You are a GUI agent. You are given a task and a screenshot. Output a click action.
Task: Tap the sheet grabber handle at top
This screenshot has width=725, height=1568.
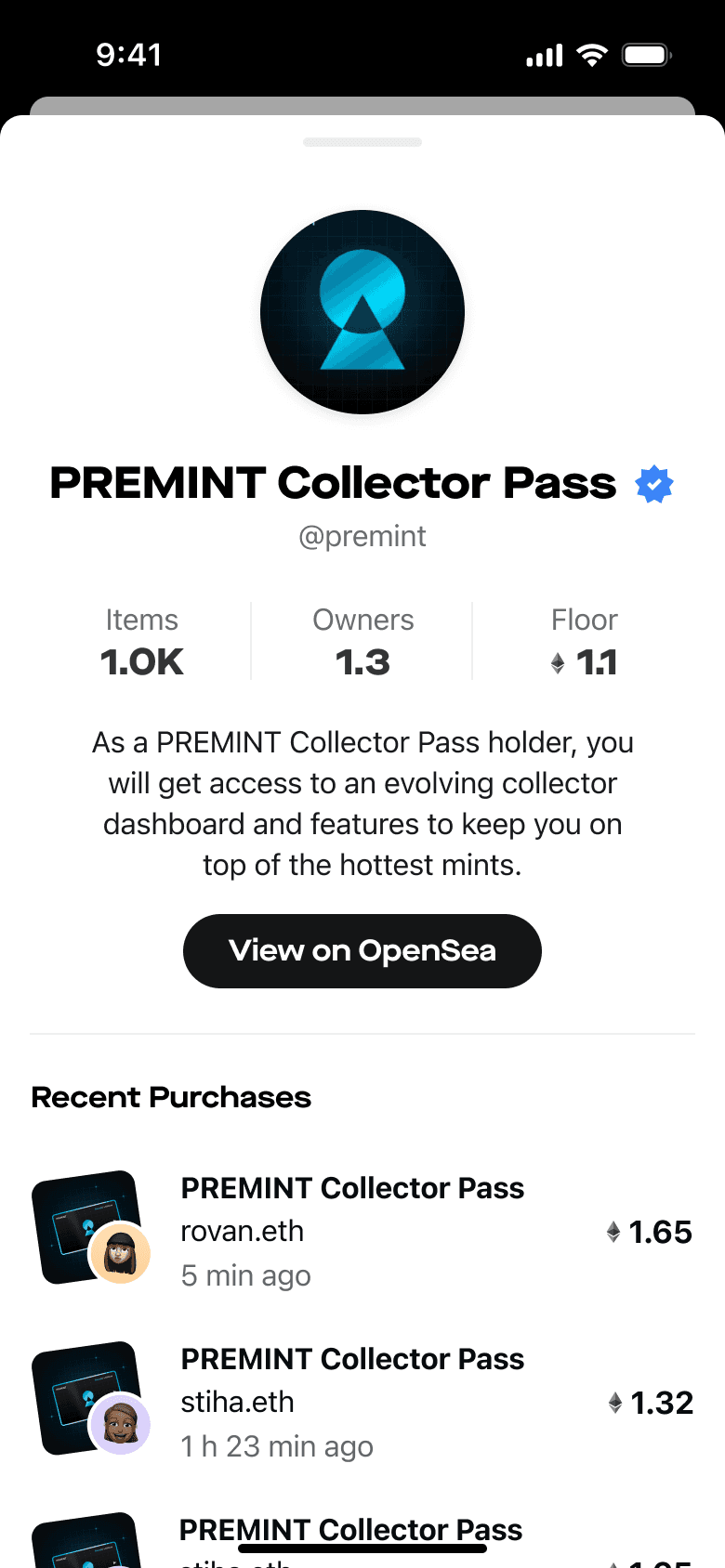pyautogui.click(x=362, y=142)
